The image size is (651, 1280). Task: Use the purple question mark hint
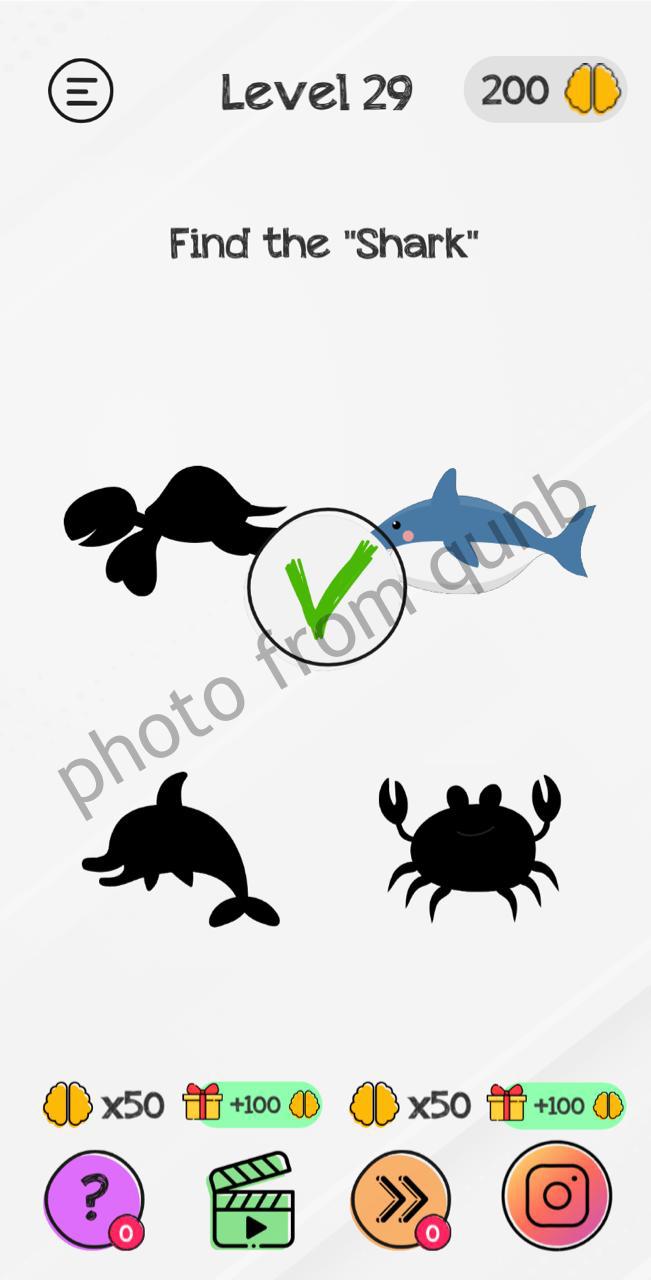click(x=94, y=1199)
